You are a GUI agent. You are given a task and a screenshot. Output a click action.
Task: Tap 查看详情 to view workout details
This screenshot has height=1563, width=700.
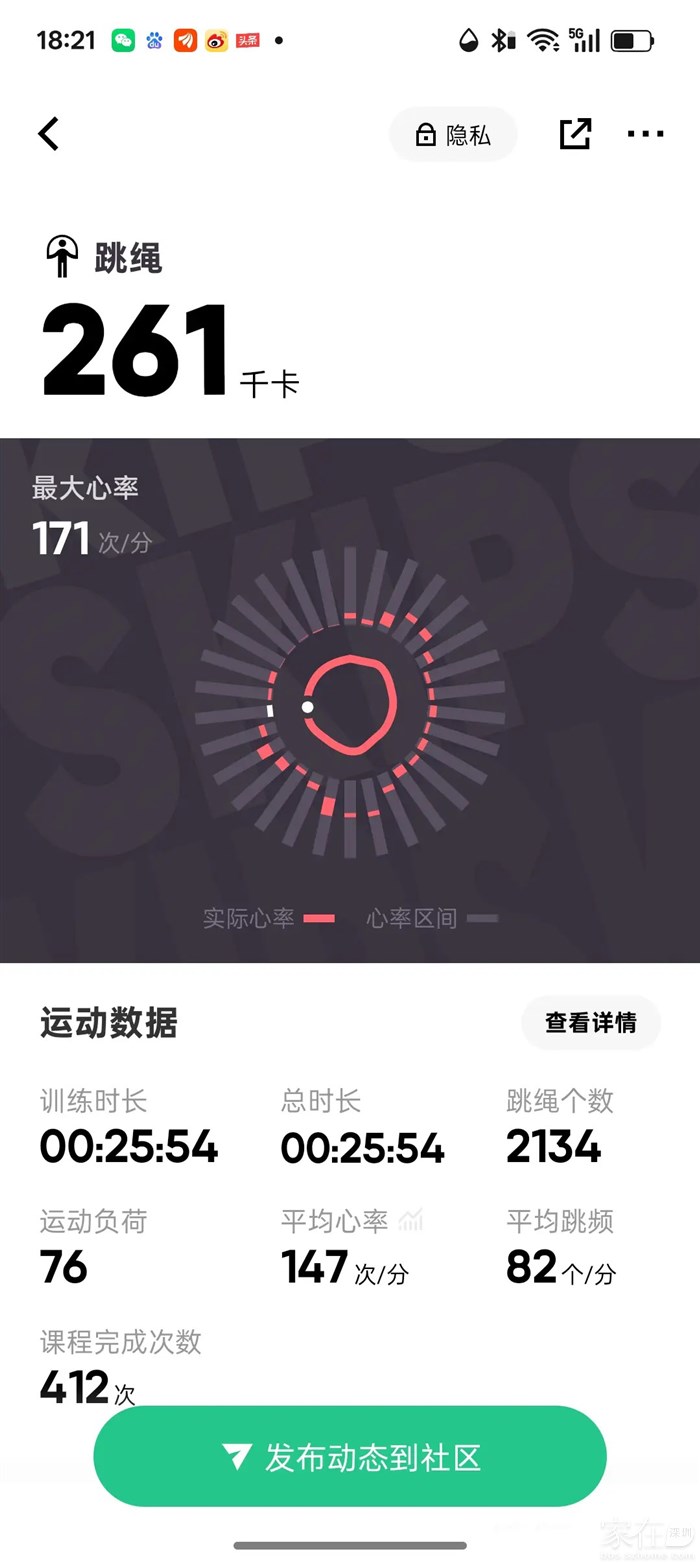(x=590, y=1023)
